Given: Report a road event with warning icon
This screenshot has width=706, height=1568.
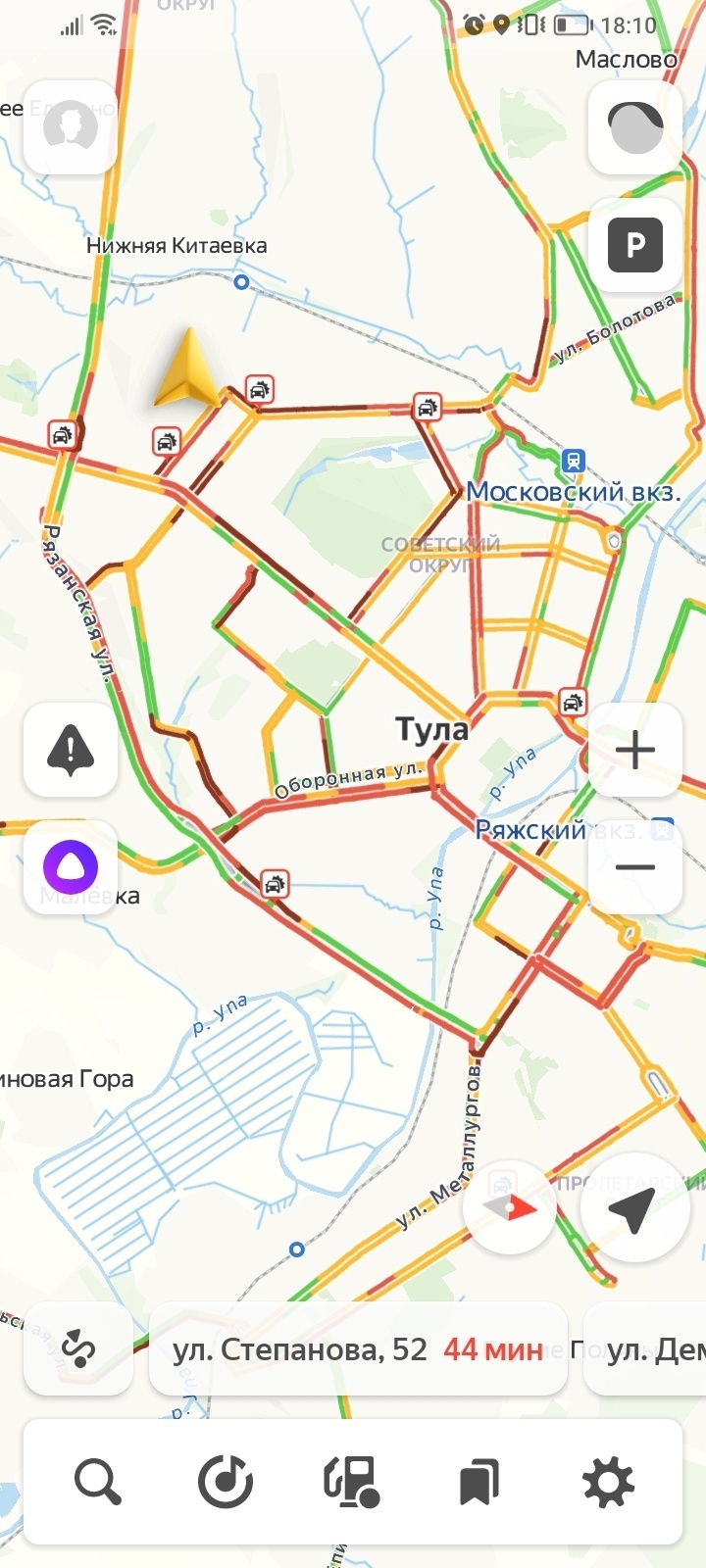Looking at the screenshot, I should tap(71, 750).
